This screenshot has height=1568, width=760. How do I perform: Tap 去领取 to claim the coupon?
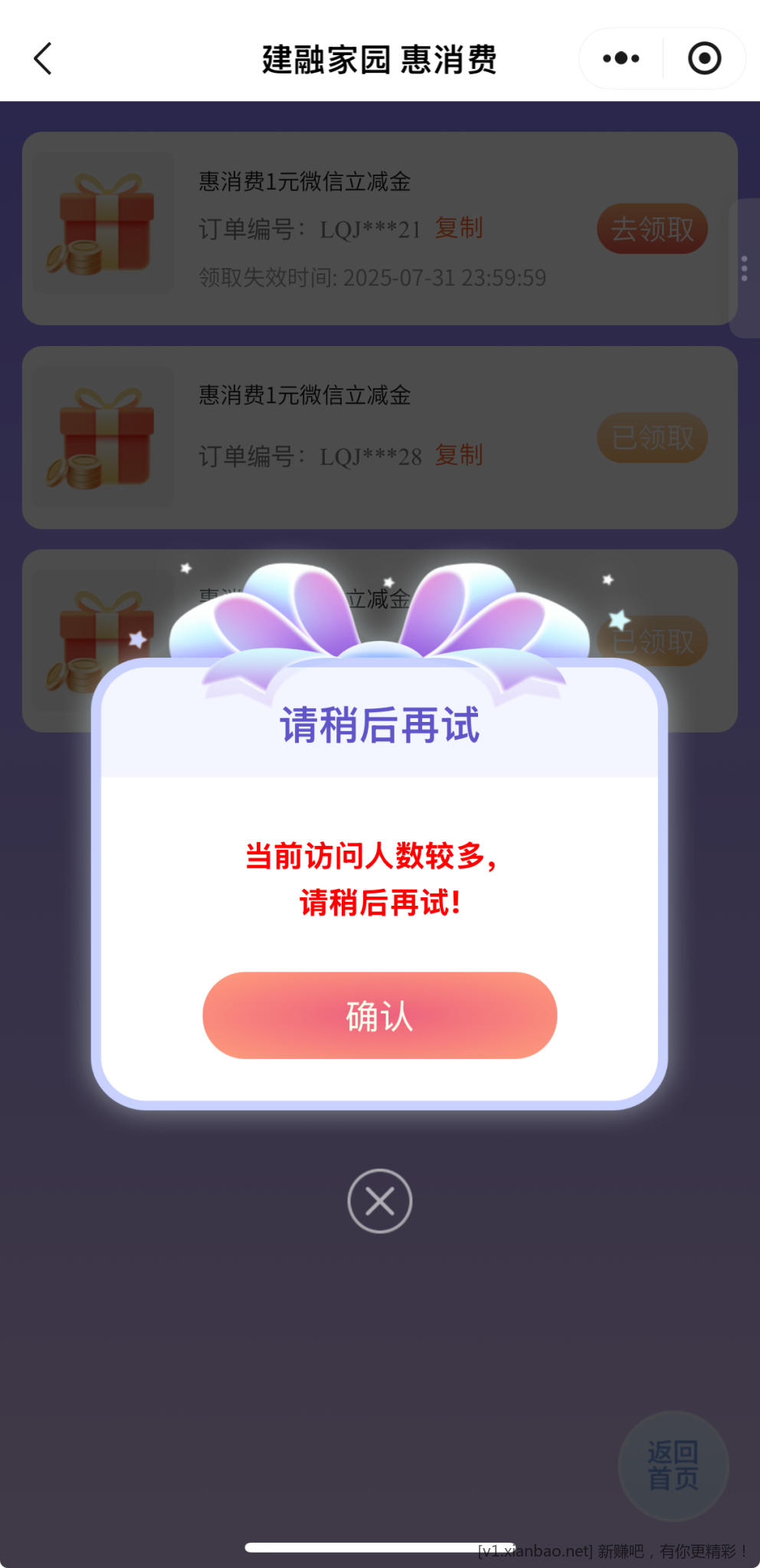click(652, 229)
